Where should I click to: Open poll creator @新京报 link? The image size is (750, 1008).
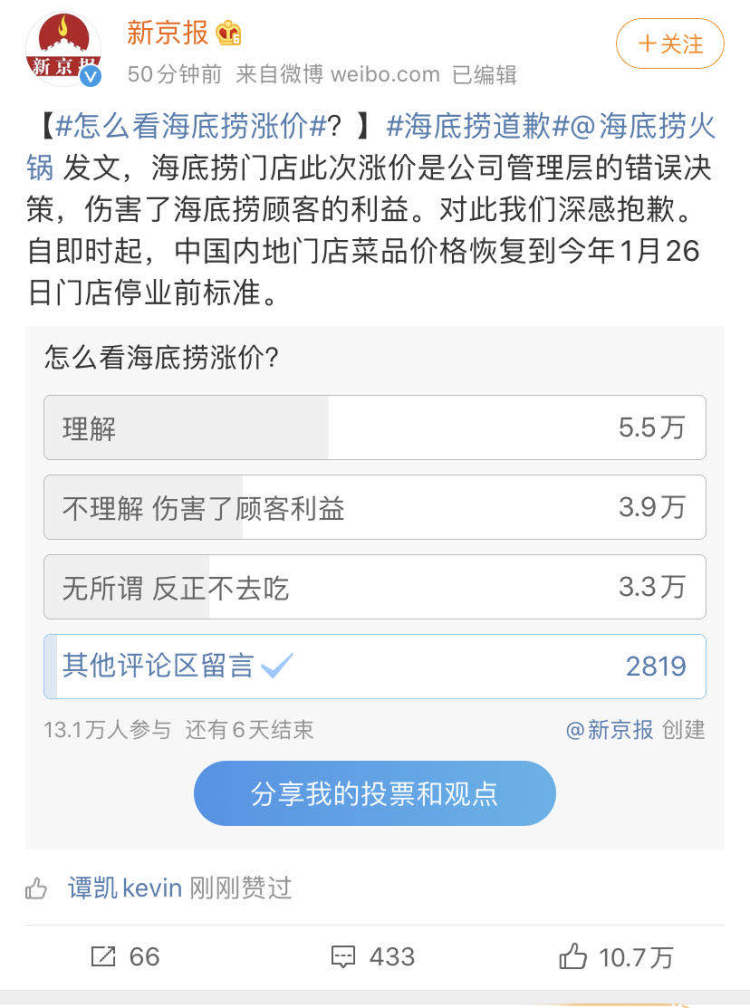[x=609, y=730]
